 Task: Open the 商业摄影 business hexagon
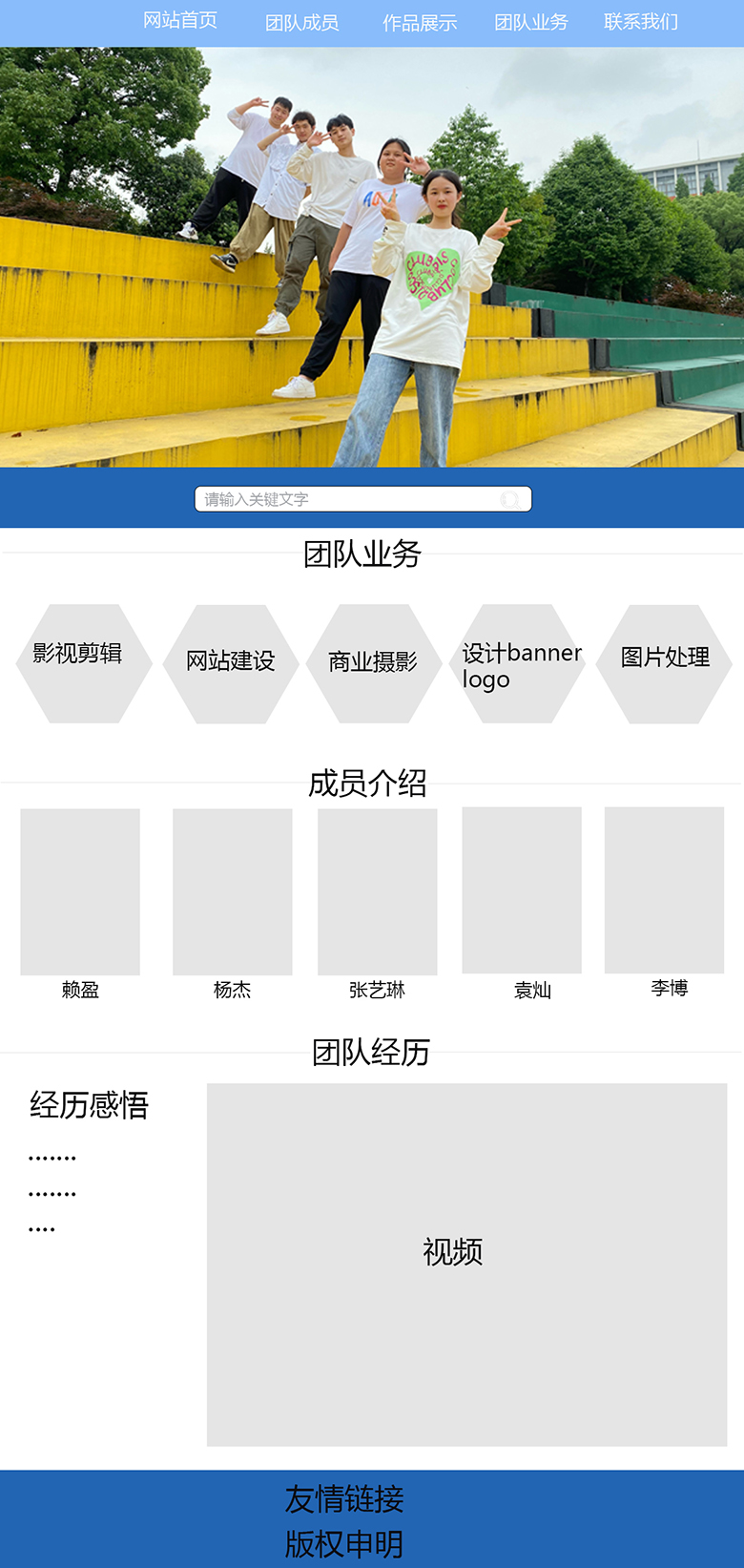pyautogui.click(x=374, y=663)
